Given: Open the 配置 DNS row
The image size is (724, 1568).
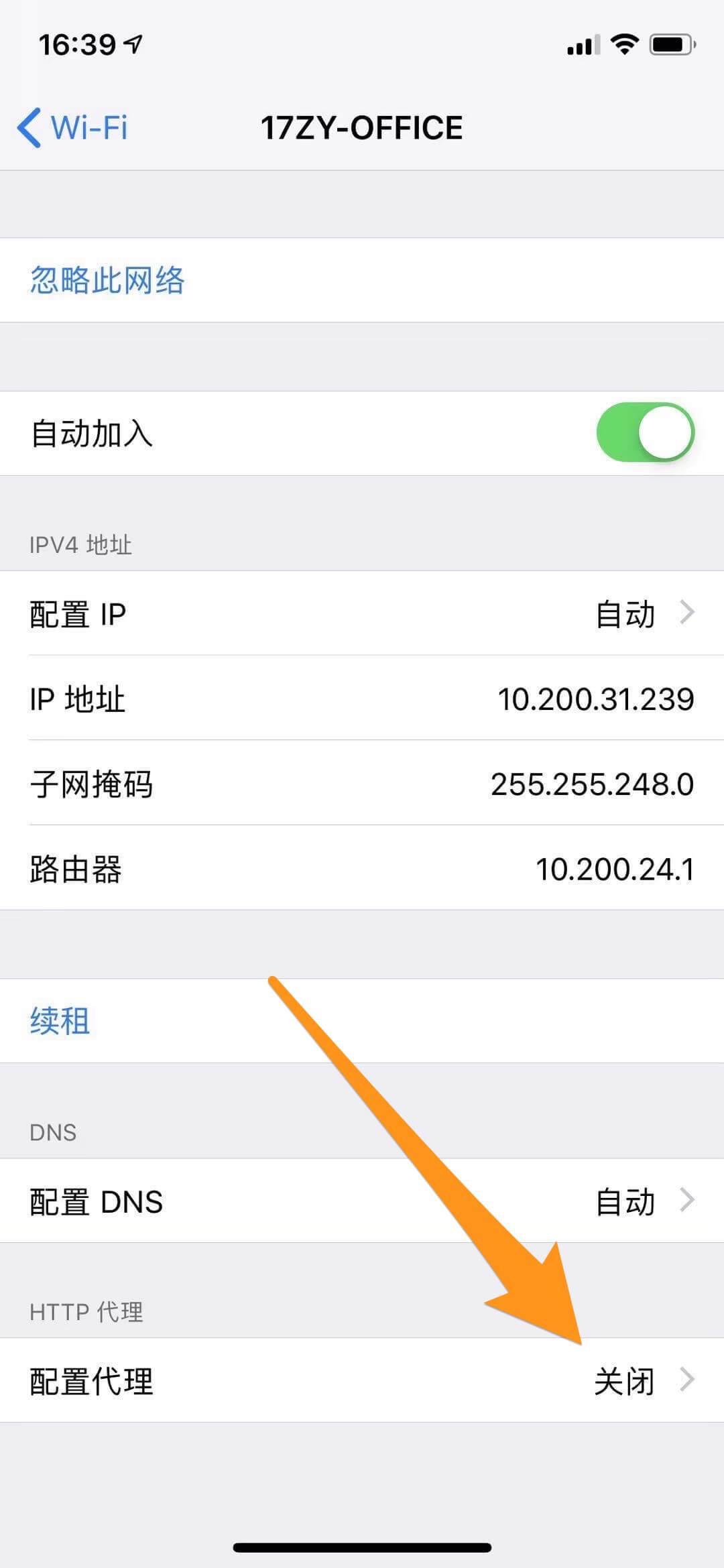Looking at the screenshot, I should [x=362, y=1201].
